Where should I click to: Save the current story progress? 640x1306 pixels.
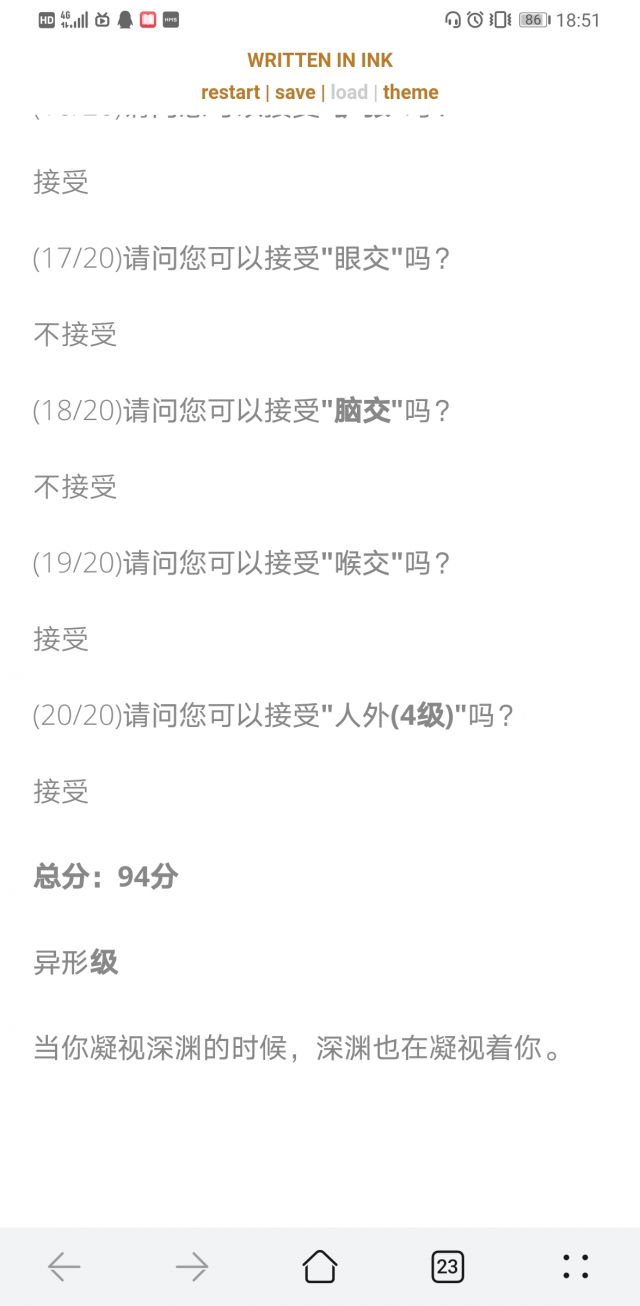click(295, 92)
